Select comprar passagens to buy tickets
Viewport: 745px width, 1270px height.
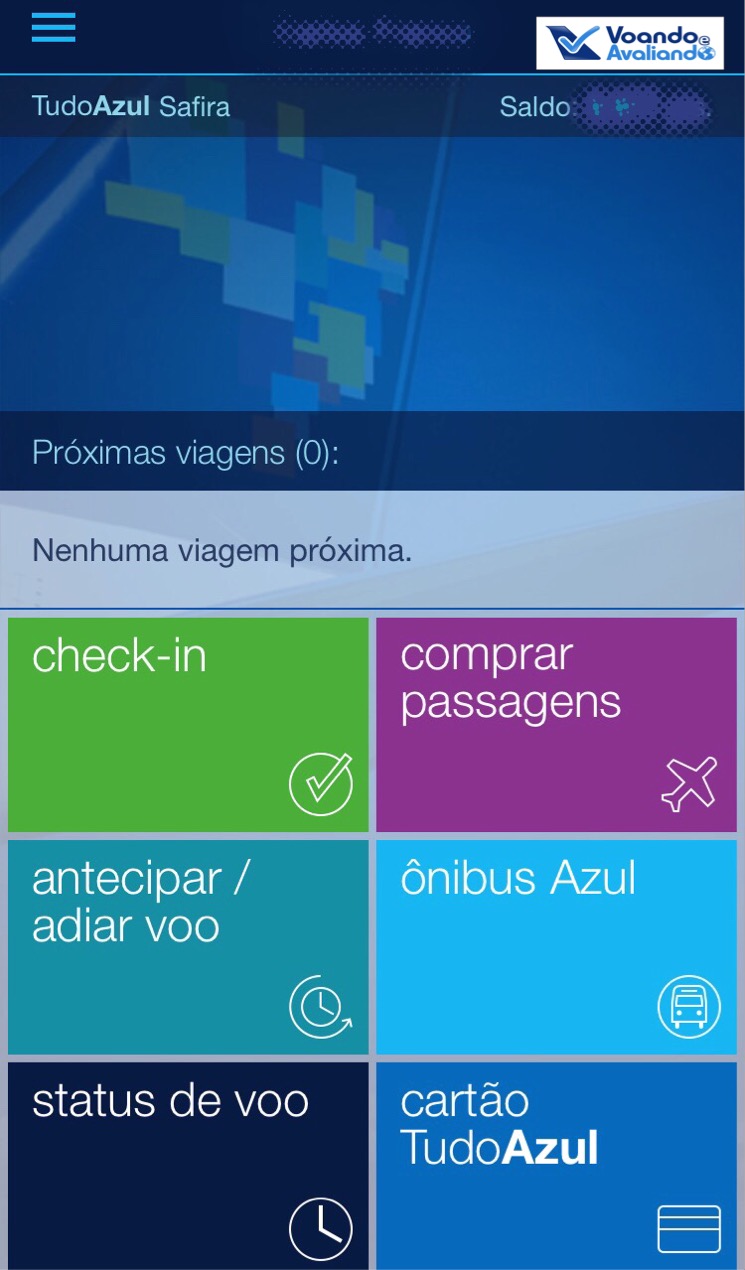[556, 724]
